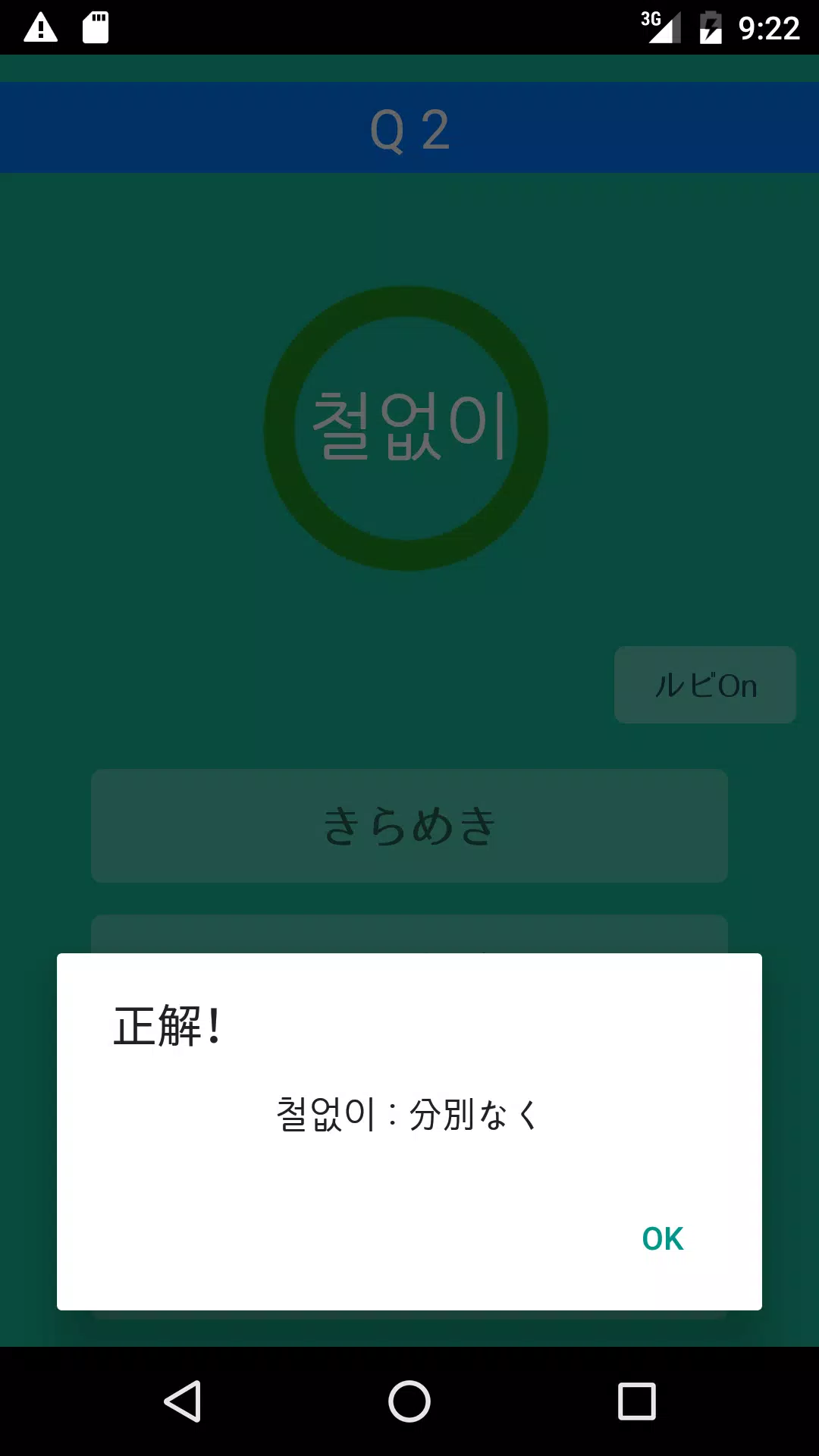Tap the 正解! dialog title

coord(167,1028)
